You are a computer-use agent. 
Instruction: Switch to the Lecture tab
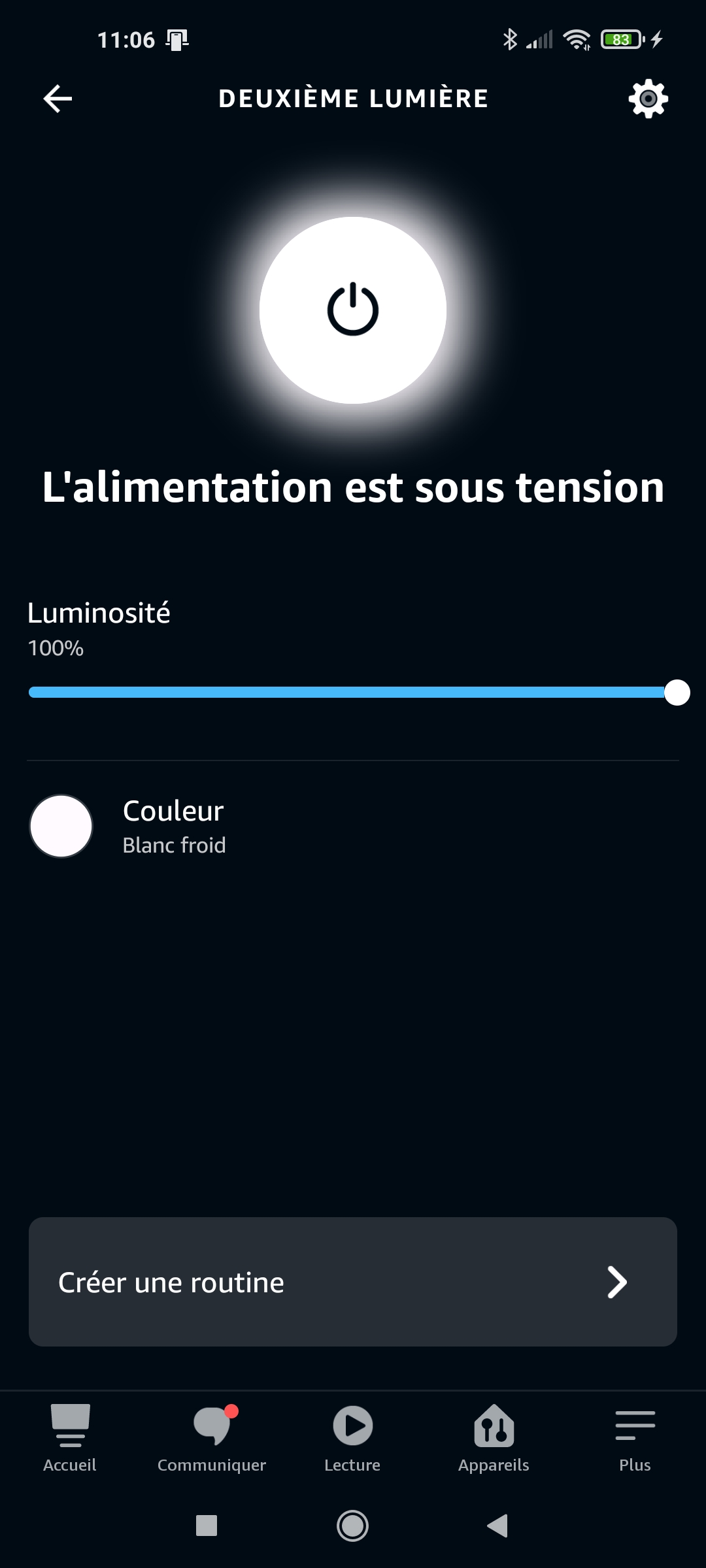point(352,1438)
